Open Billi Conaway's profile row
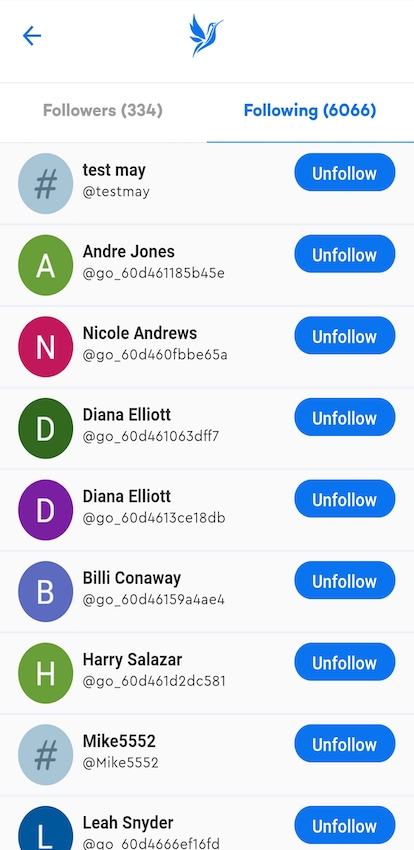Image resolution: width=414 pixels, height=850 pixels. [207, 591]
